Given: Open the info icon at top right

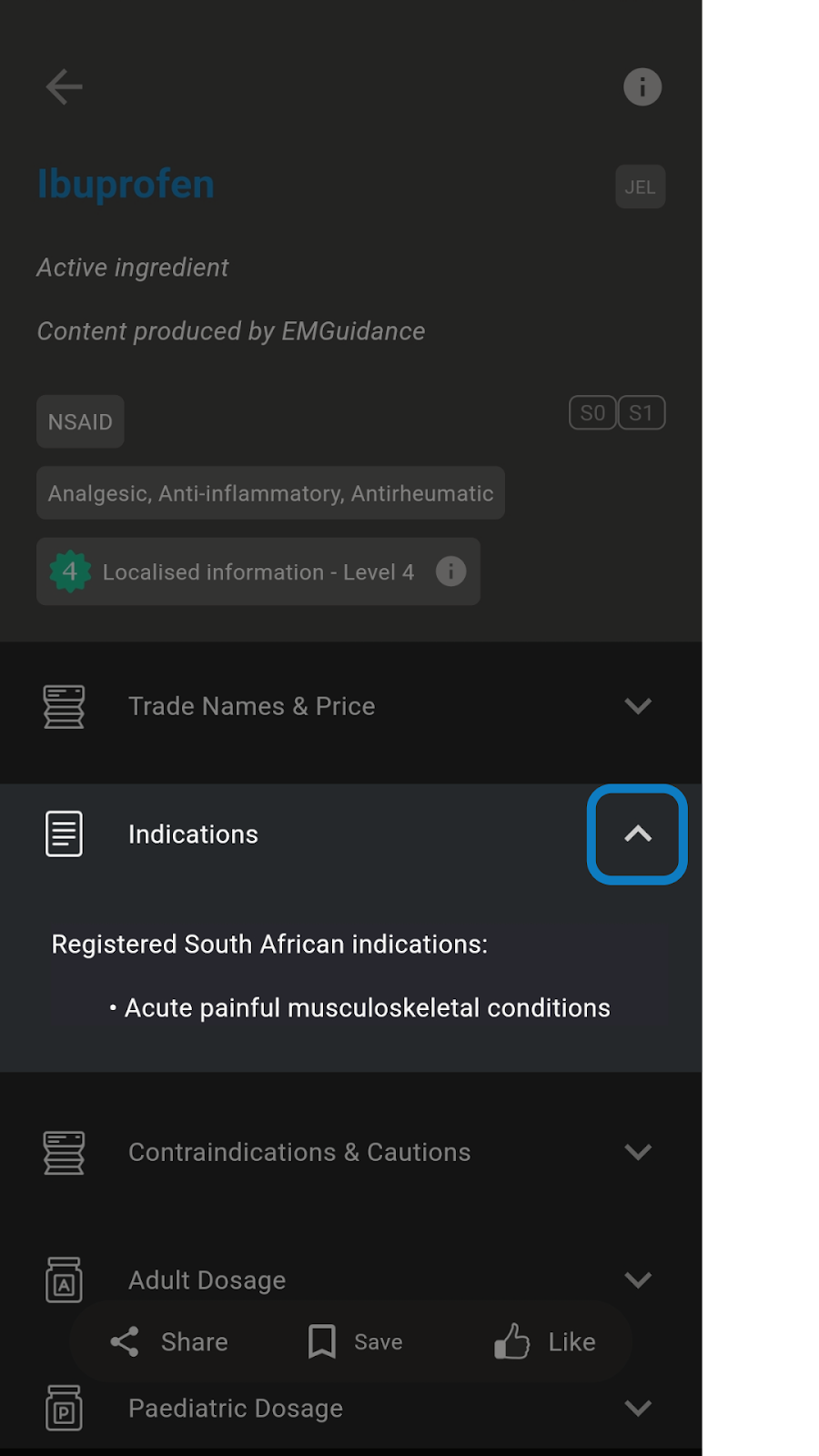Looking at the screenshot, I should point(642,87).
